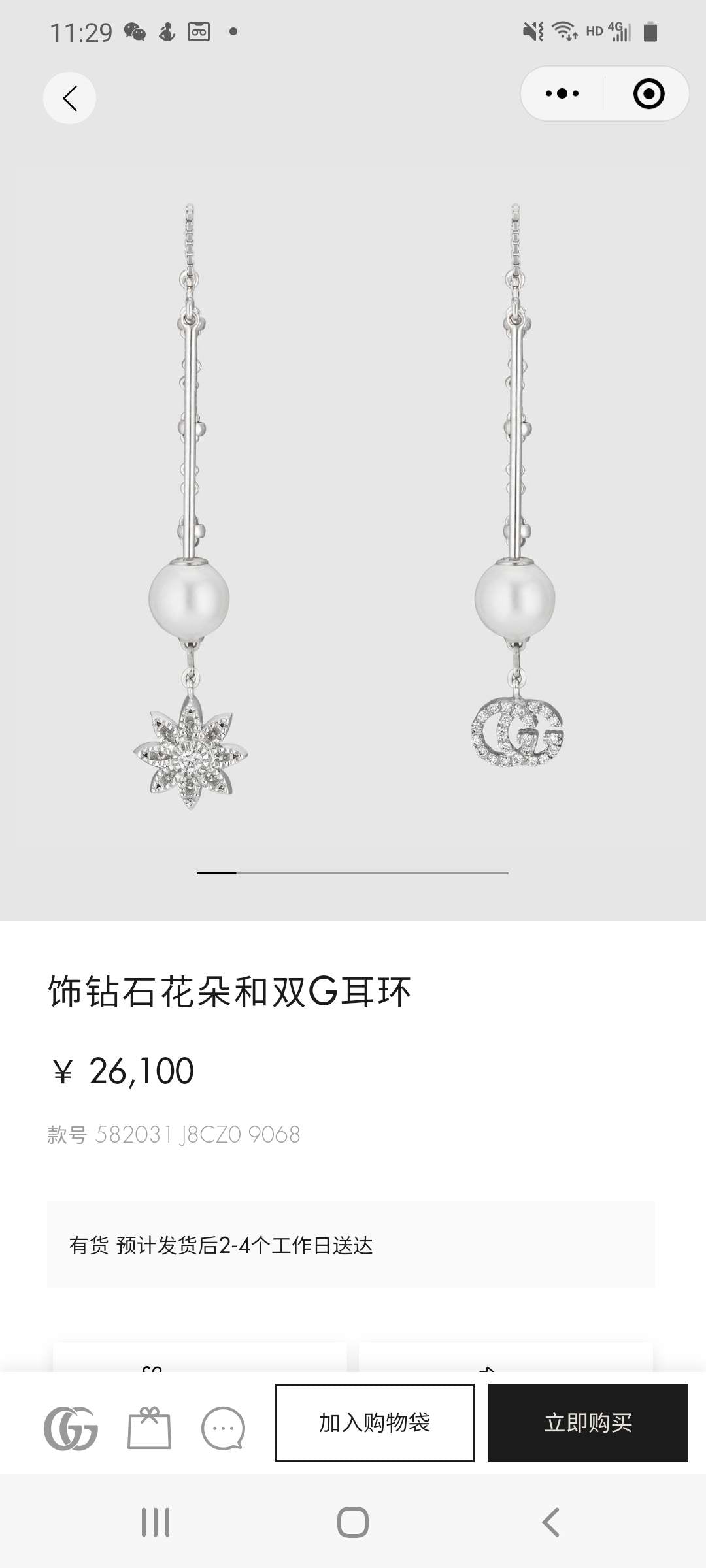
Task: Add earrings to bag with 加入购物袋
Action: [x=374, y=1422]
